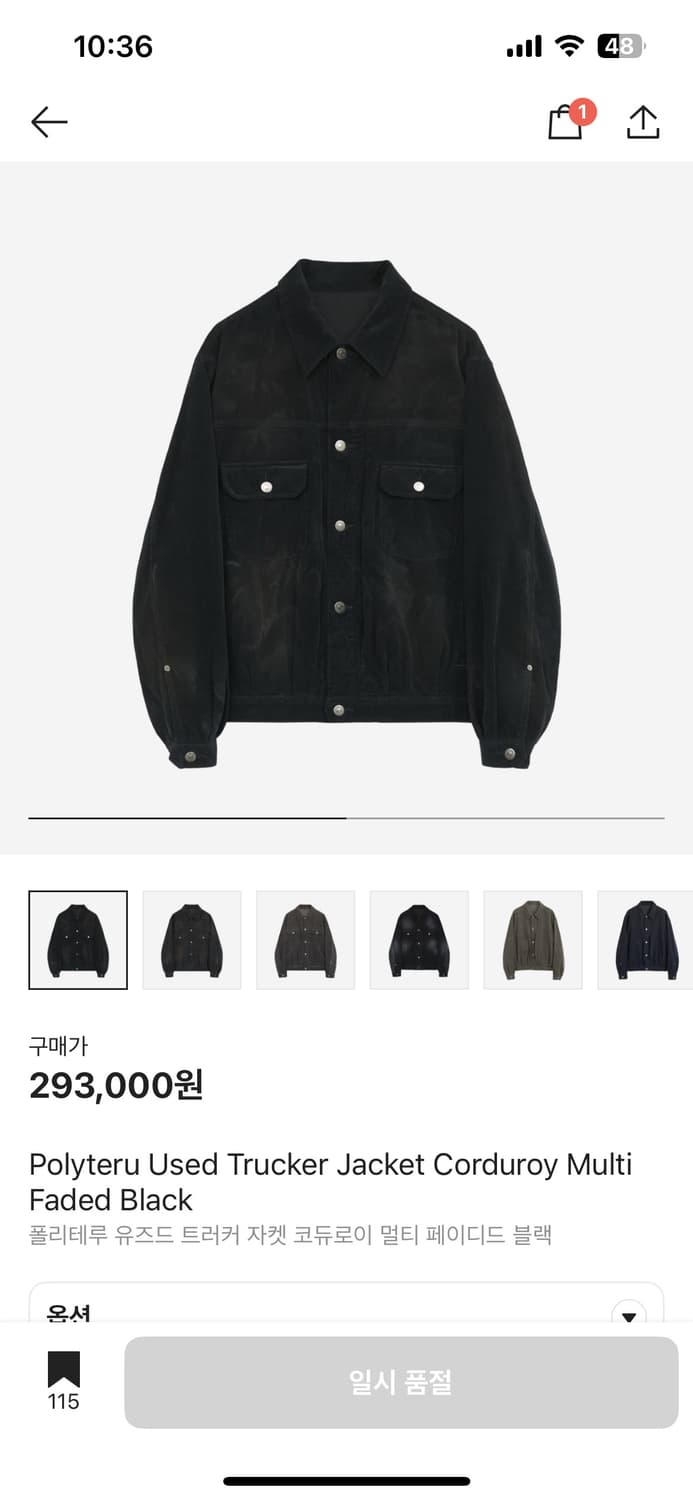The width and height of the screenshot is (693, 1500).
Task: Go back using the arrow icon
Action: (x=49, y=122)
